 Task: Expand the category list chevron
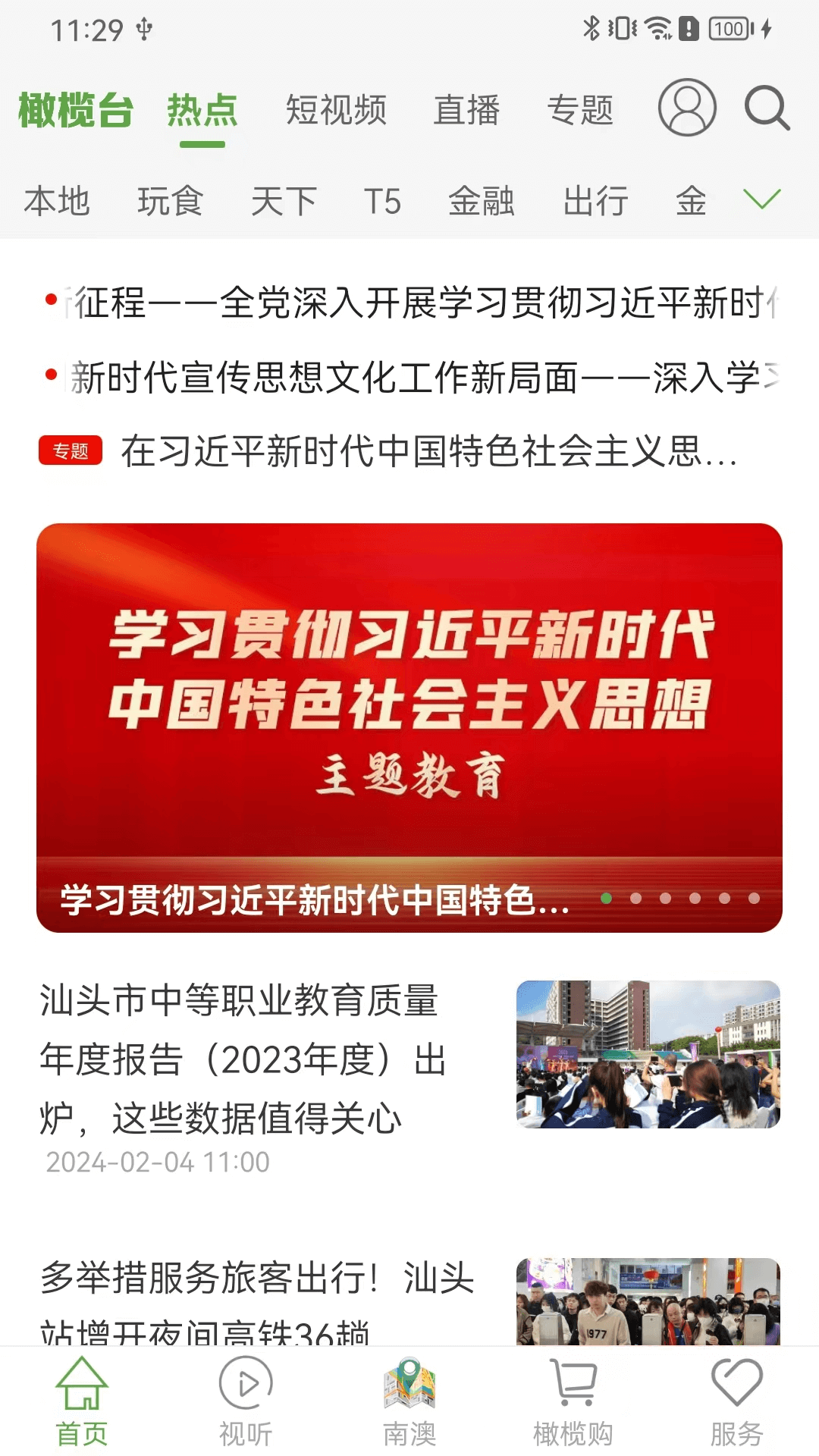click(x=762, y=200)
